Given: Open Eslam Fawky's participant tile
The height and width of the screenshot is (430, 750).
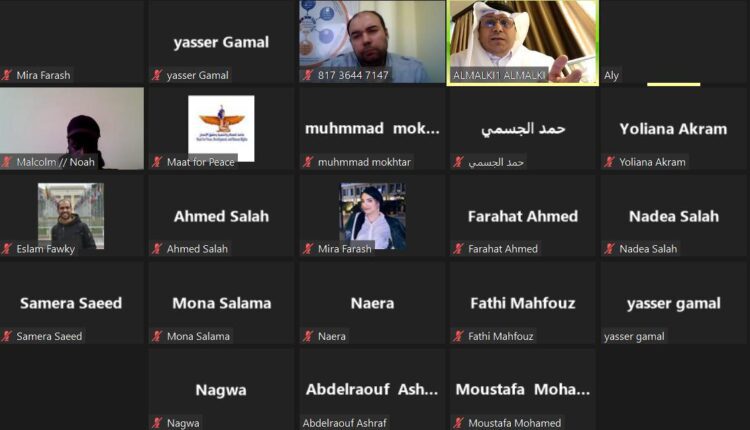Looking at the screenshot, I should click(72, 215).
